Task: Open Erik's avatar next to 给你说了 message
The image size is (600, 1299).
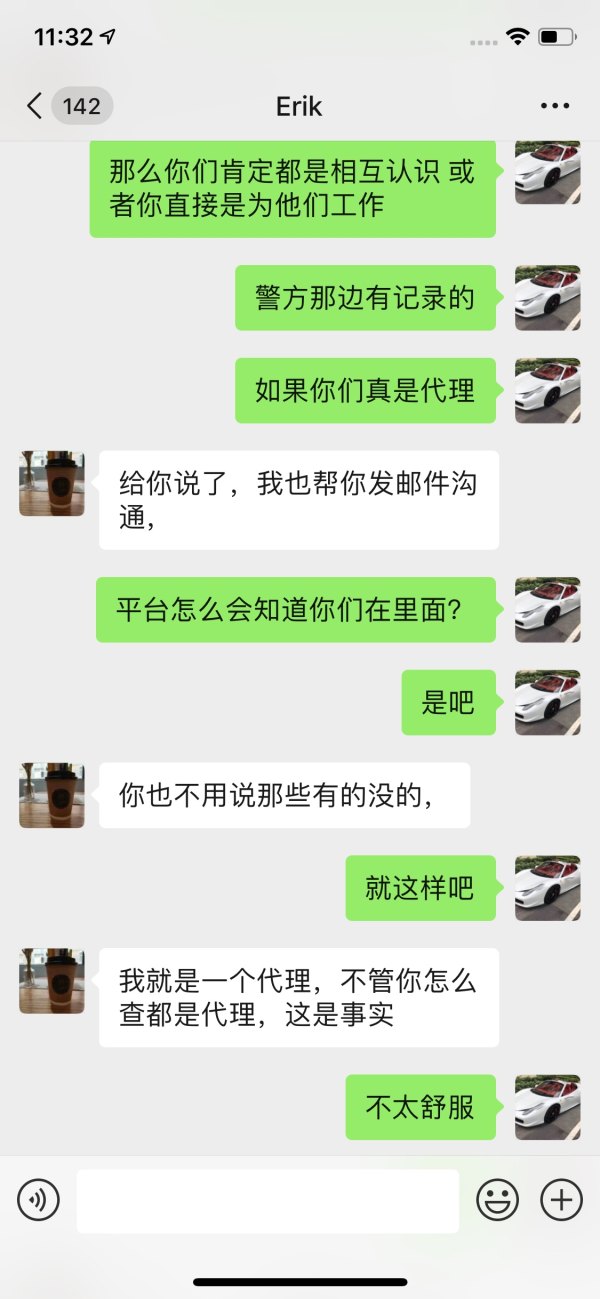Action: (52, 483)
